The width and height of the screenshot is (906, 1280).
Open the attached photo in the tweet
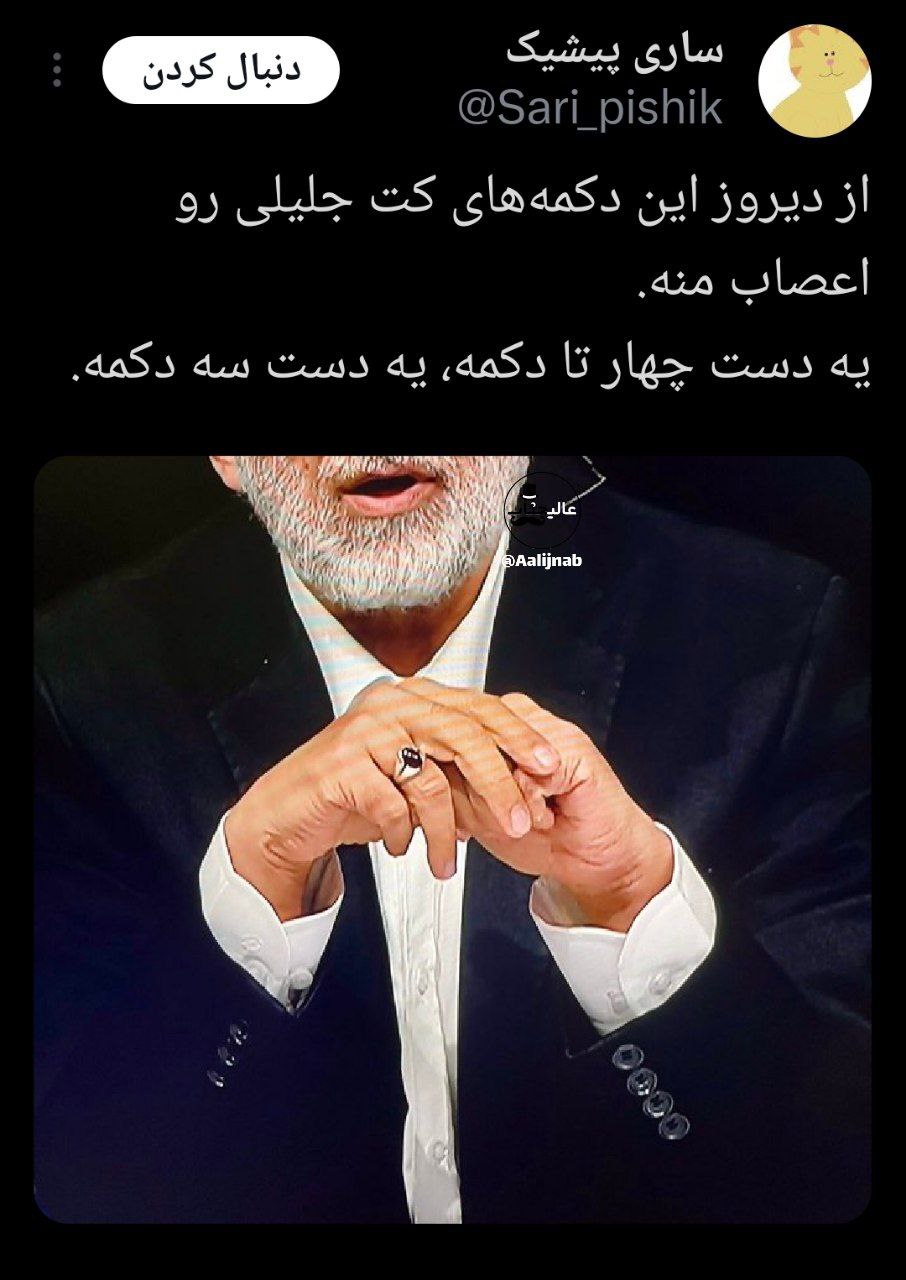pos(452,840)
